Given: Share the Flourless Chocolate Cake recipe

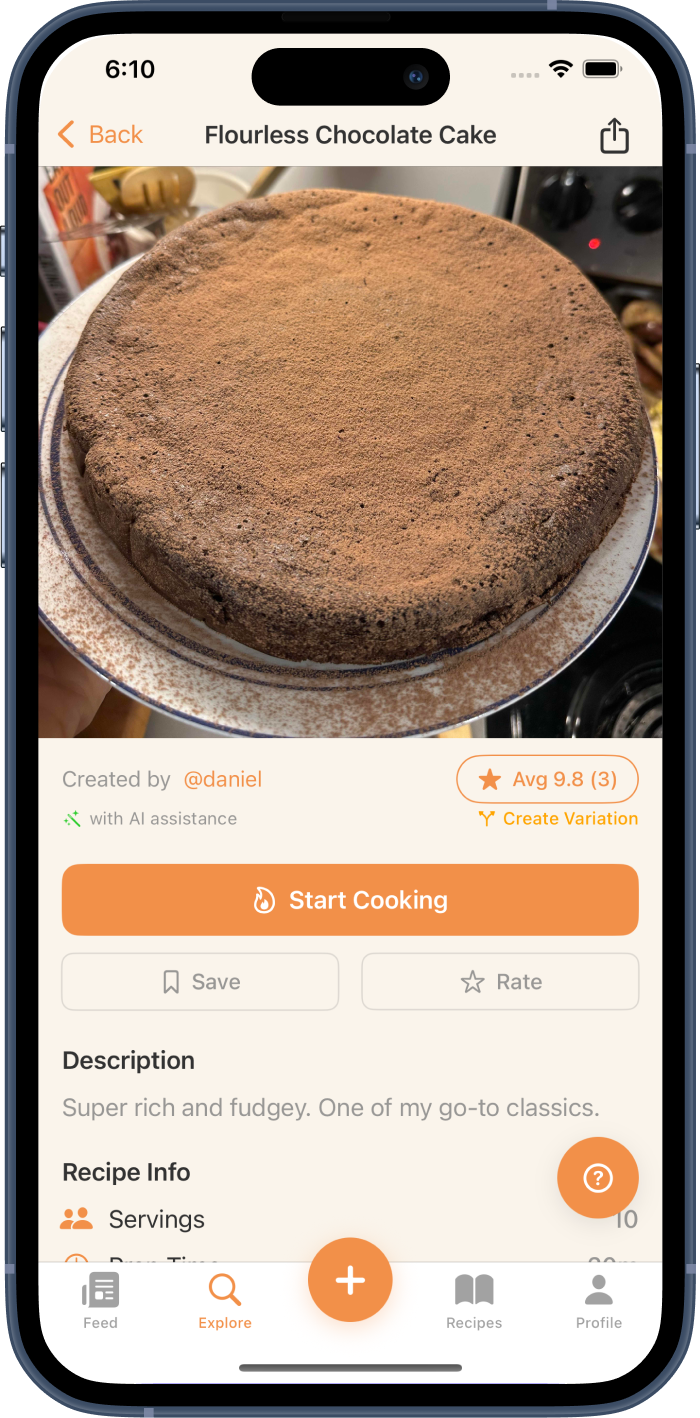Looking at the screenshot, I should click(614, 136).
